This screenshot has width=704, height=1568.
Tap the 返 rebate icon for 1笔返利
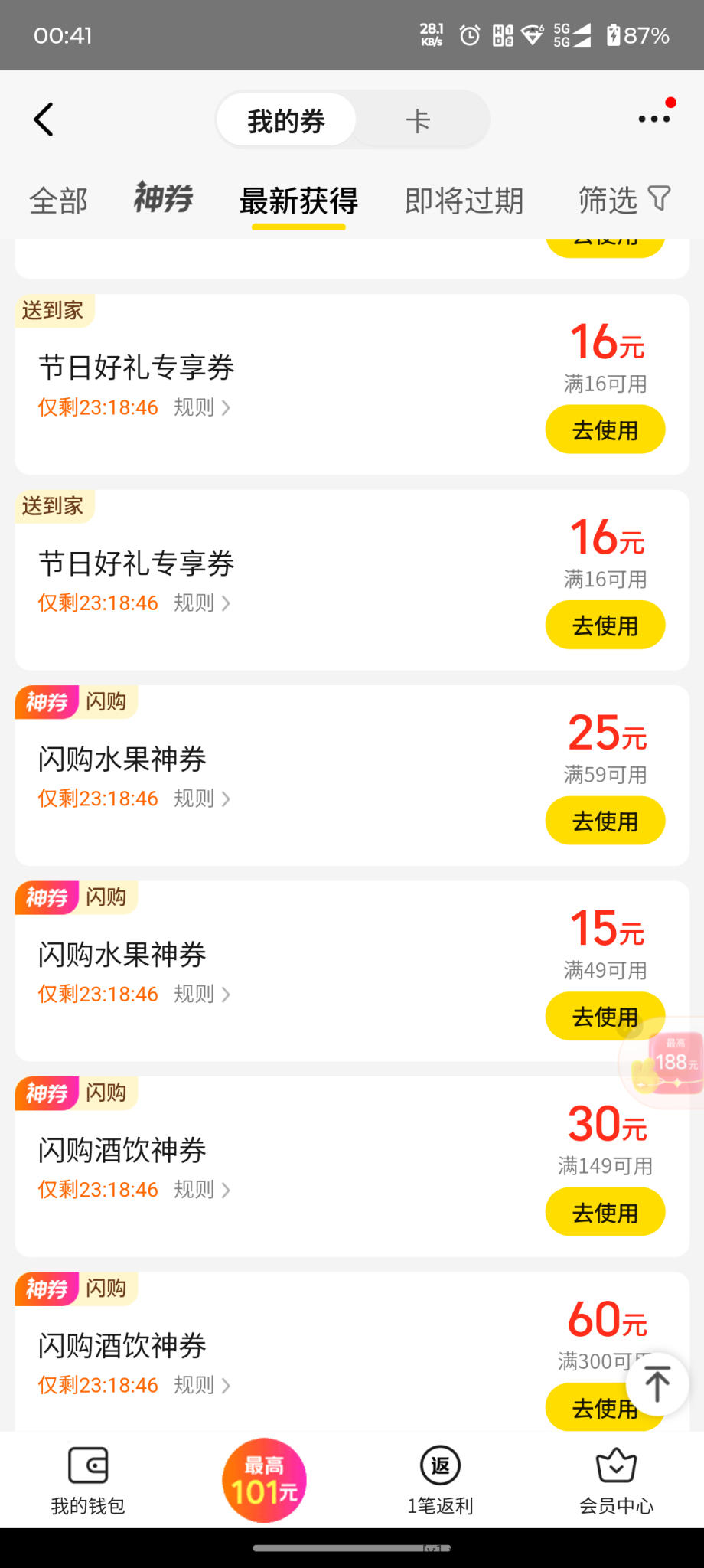[x=439, y=1465]
